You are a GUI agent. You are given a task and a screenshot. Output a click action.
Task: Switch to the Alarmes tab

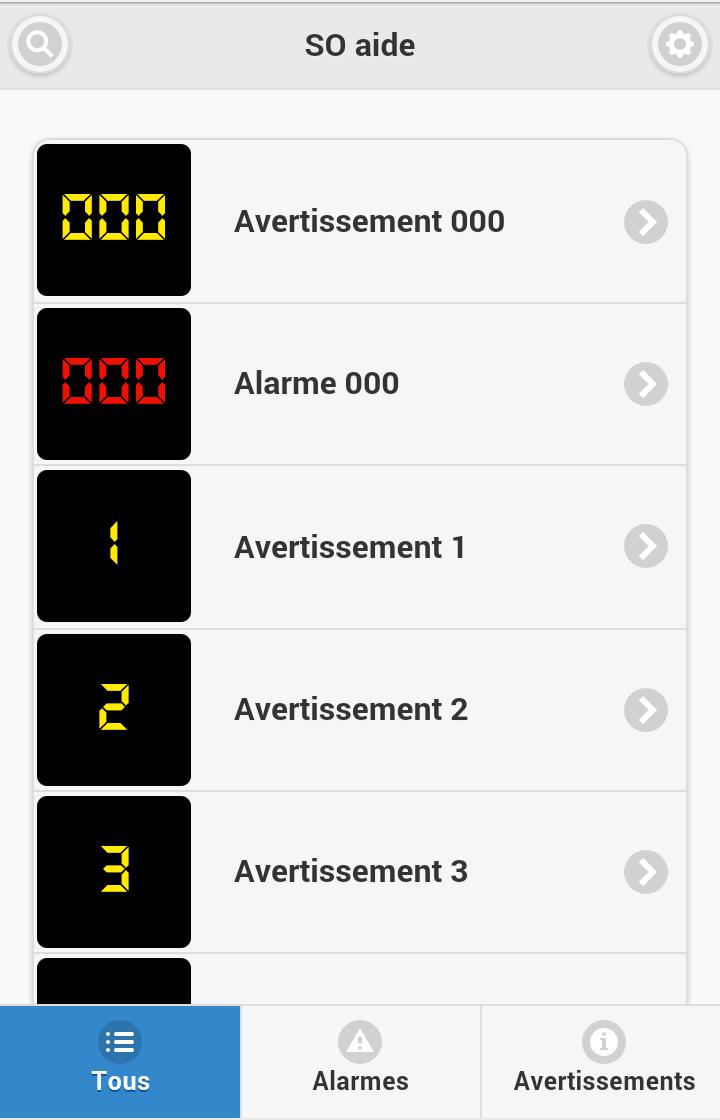click(360, 1062)
